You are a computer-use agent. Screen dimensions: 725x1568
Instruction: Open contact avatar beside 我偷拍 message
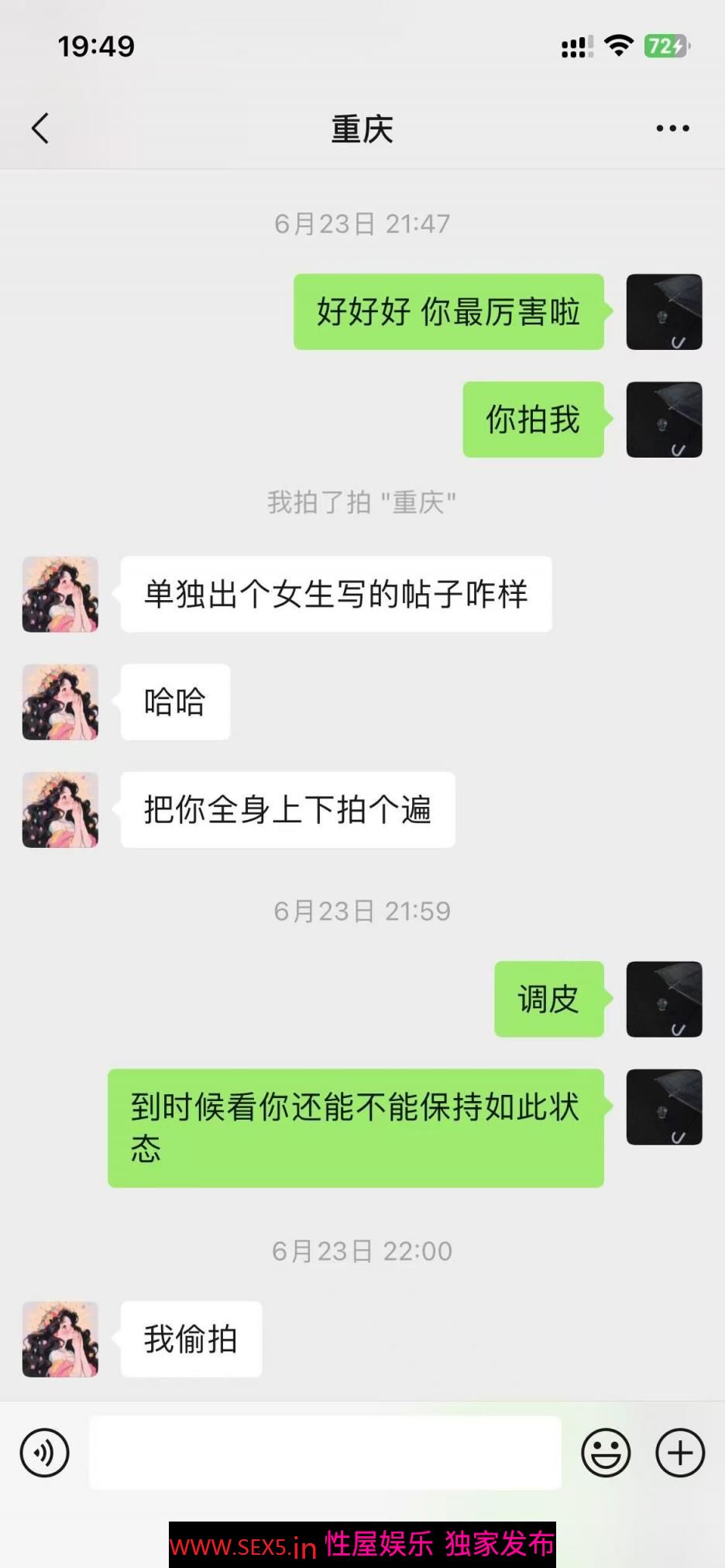coord(60,1339)
